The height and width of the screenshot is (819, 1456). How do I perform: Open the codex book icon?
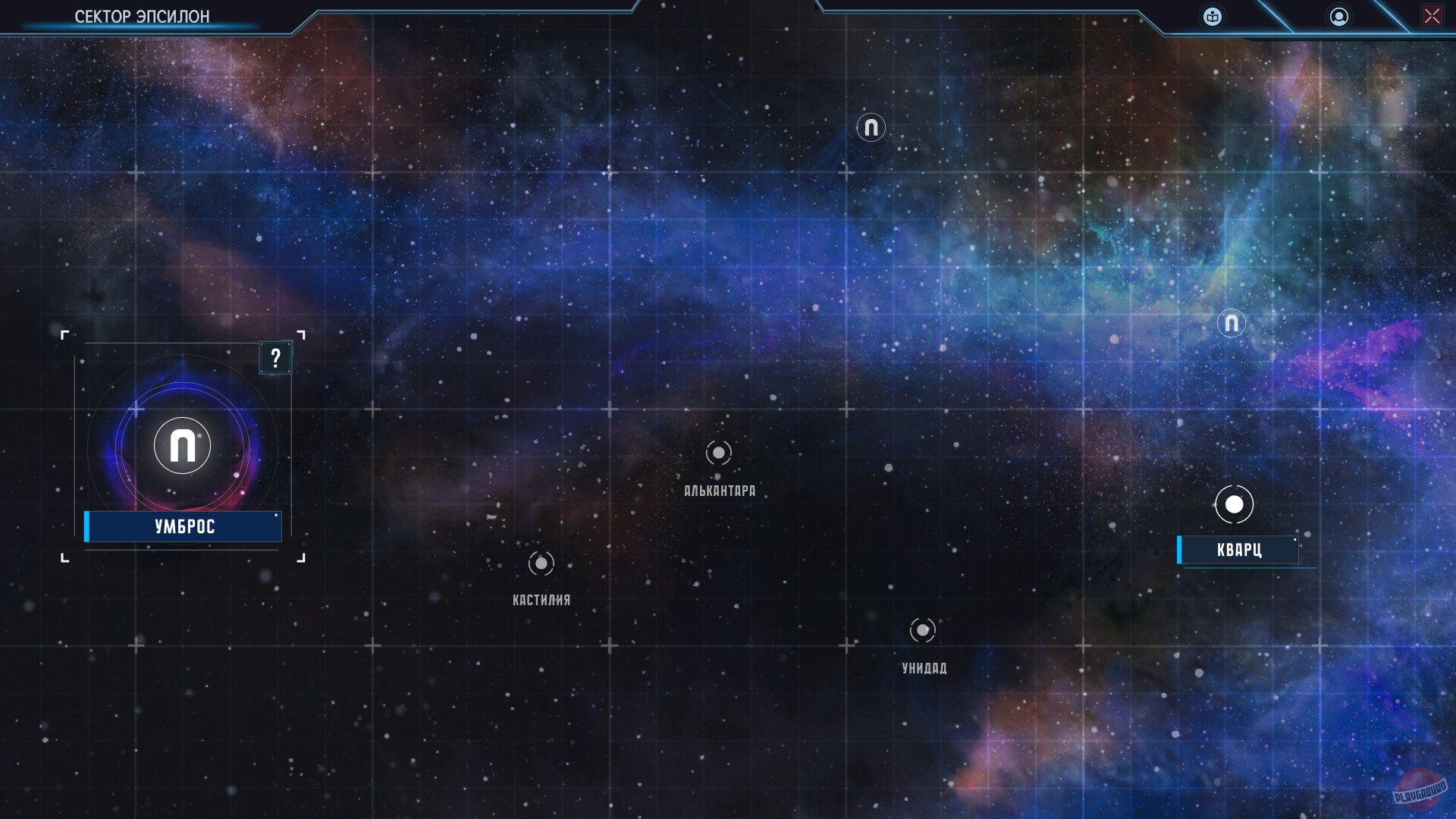coord(1212,17)
